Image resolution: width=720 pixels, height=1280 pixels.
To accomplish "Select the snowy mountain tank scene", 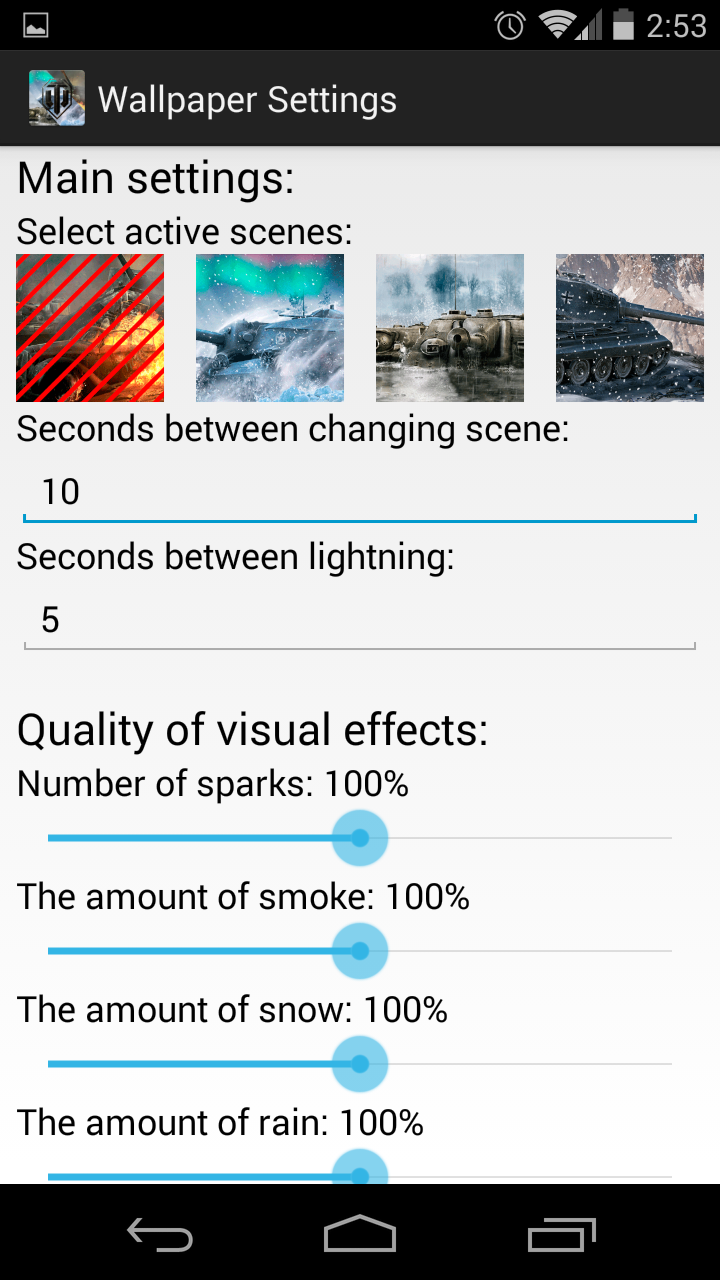I will click(630, 328).
